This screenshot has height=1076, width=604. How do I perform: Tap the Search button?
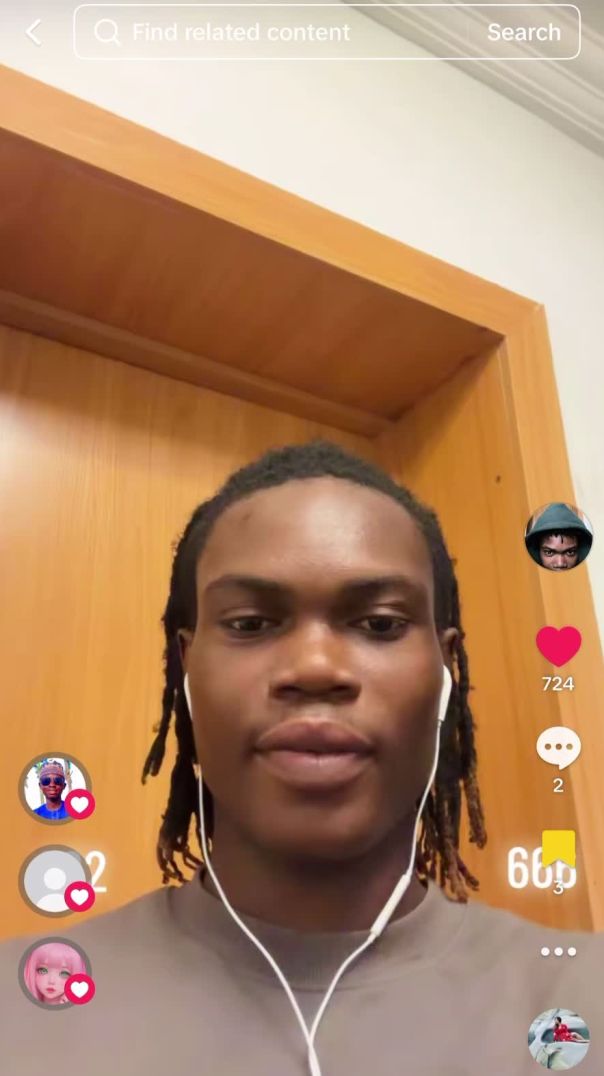pyautogui.click(x=523, y=32)
